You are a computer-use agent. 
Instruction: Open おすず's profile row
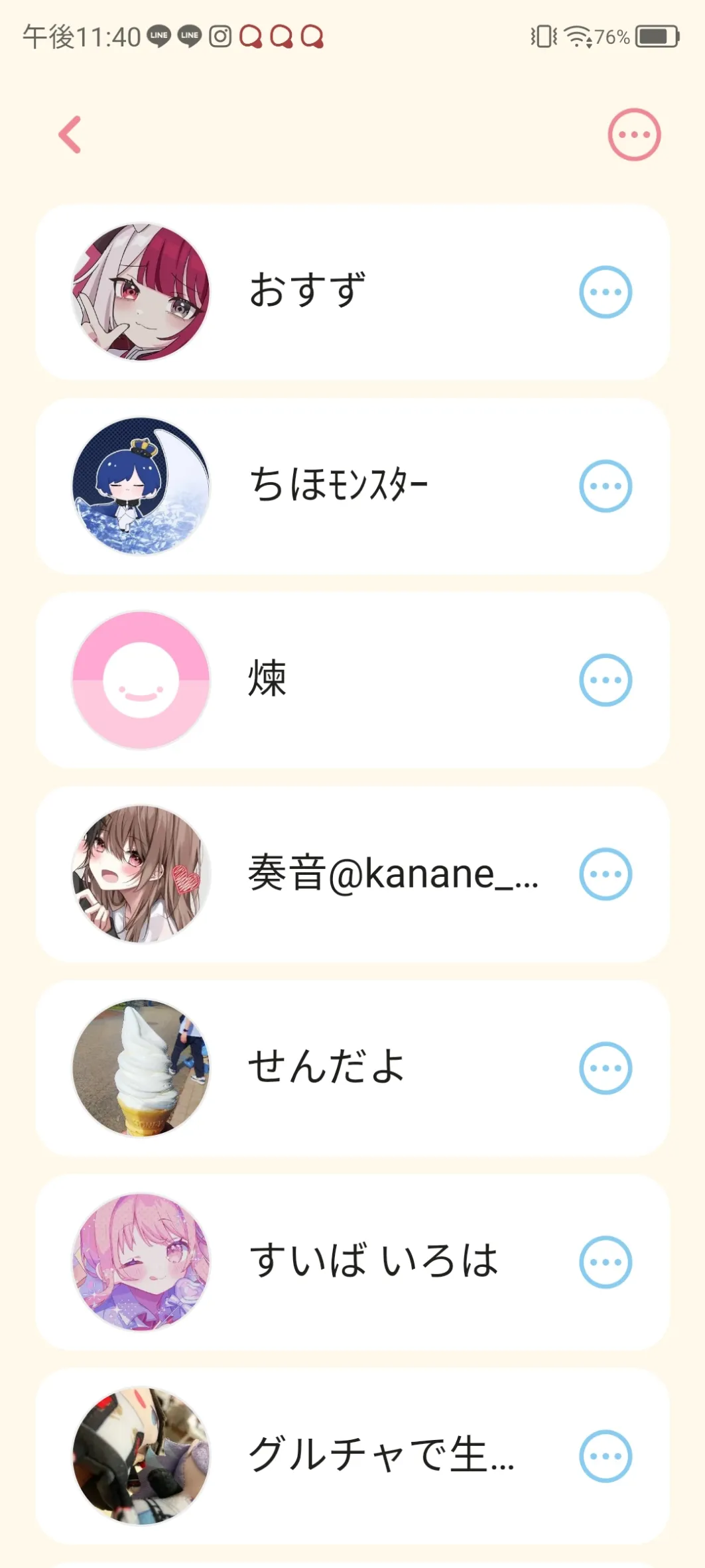point(307,292)
